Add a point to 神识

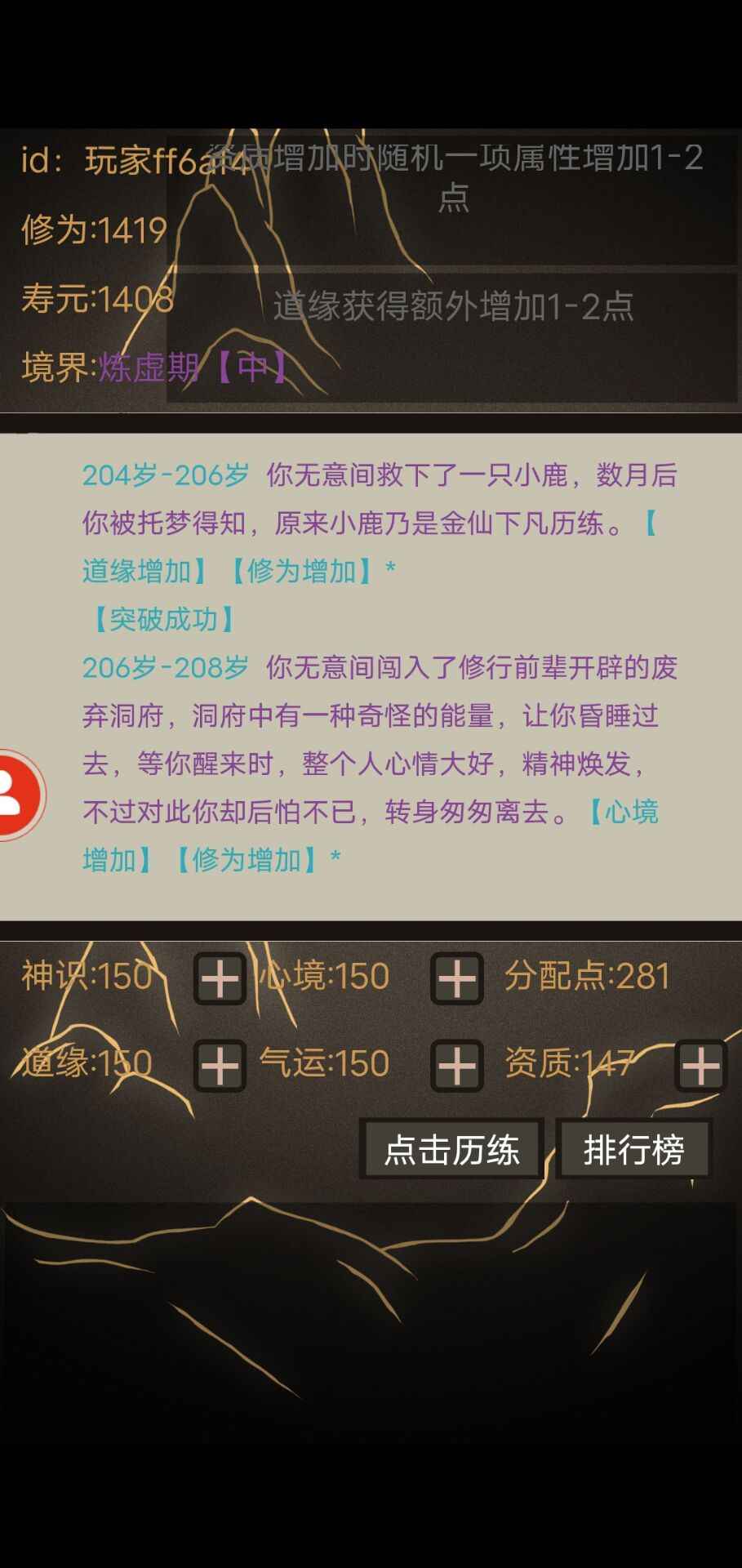tap(220, 978)
